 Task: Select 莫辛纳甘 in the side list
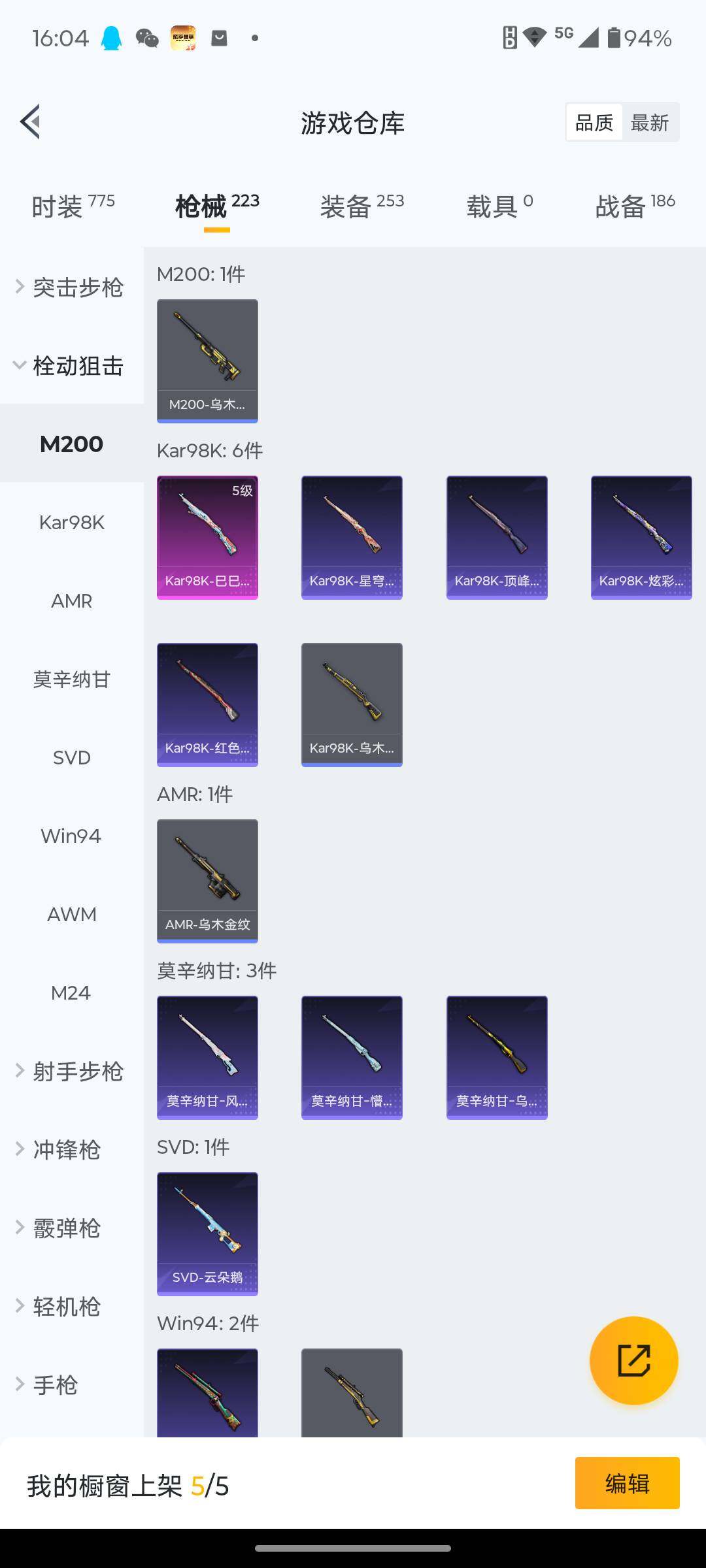click(72, 679)
